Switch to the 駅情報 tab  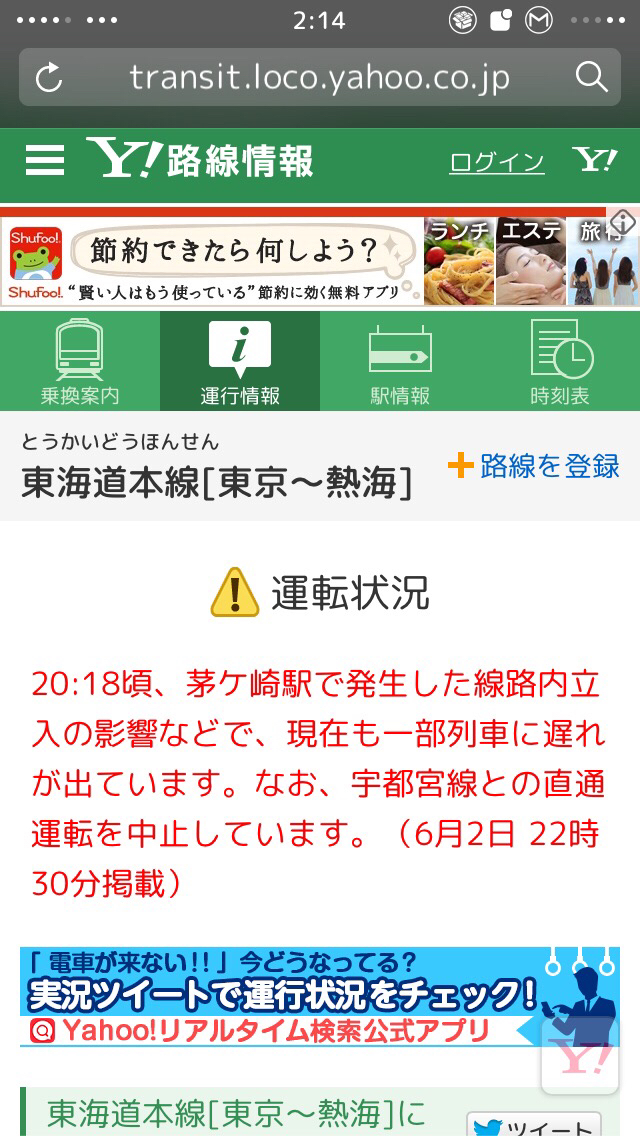400,362
